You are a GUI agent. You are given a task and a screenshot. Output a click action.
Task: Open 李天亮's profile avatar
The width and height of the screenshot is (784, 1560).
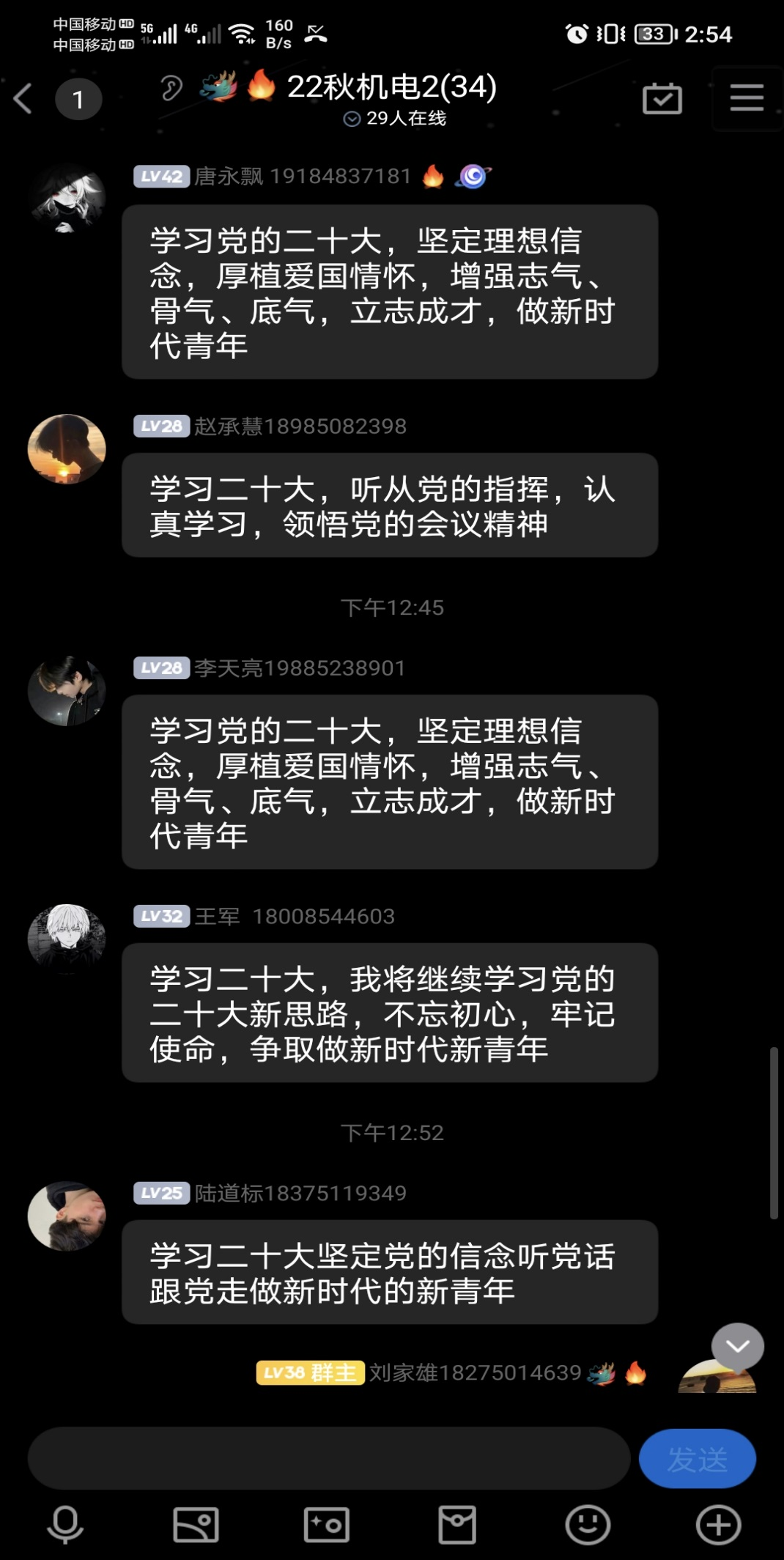point(67,690)
